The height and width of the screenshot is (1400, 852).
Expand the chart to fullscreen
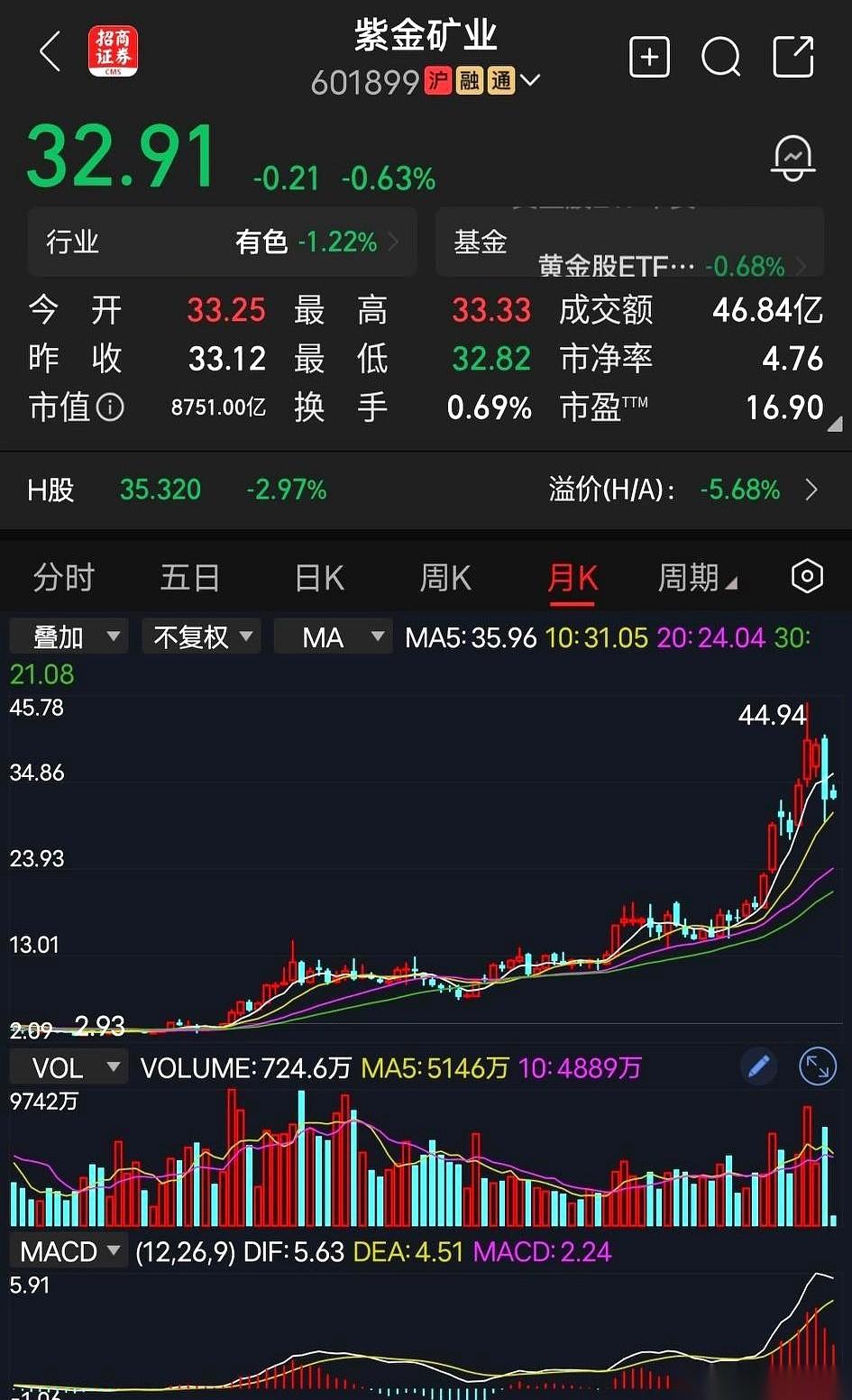[819, 1066]
